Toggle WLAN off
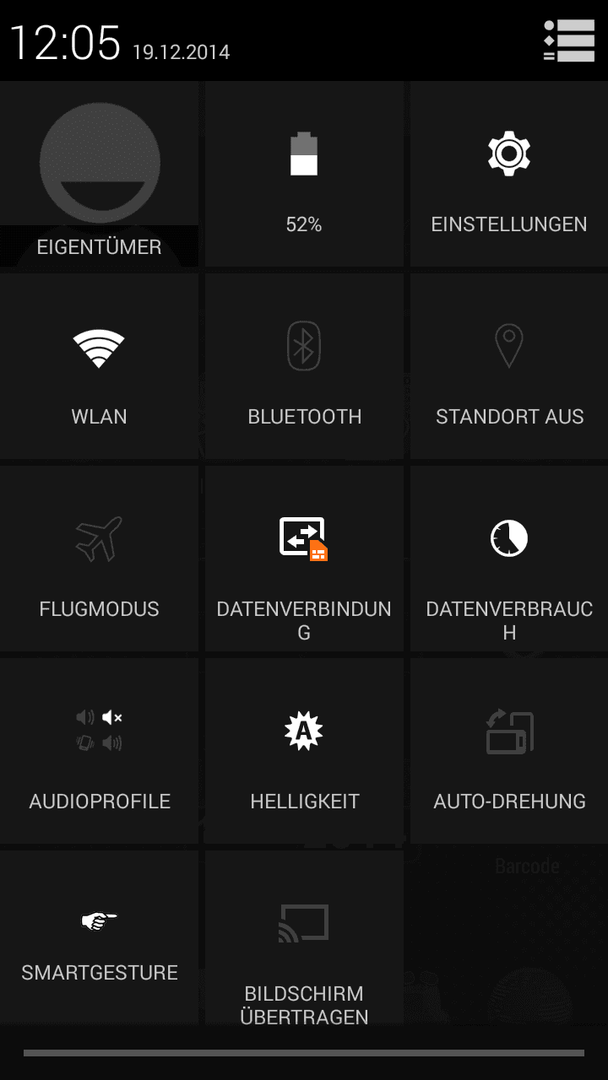608x1080 pixels. coord(99,366)
